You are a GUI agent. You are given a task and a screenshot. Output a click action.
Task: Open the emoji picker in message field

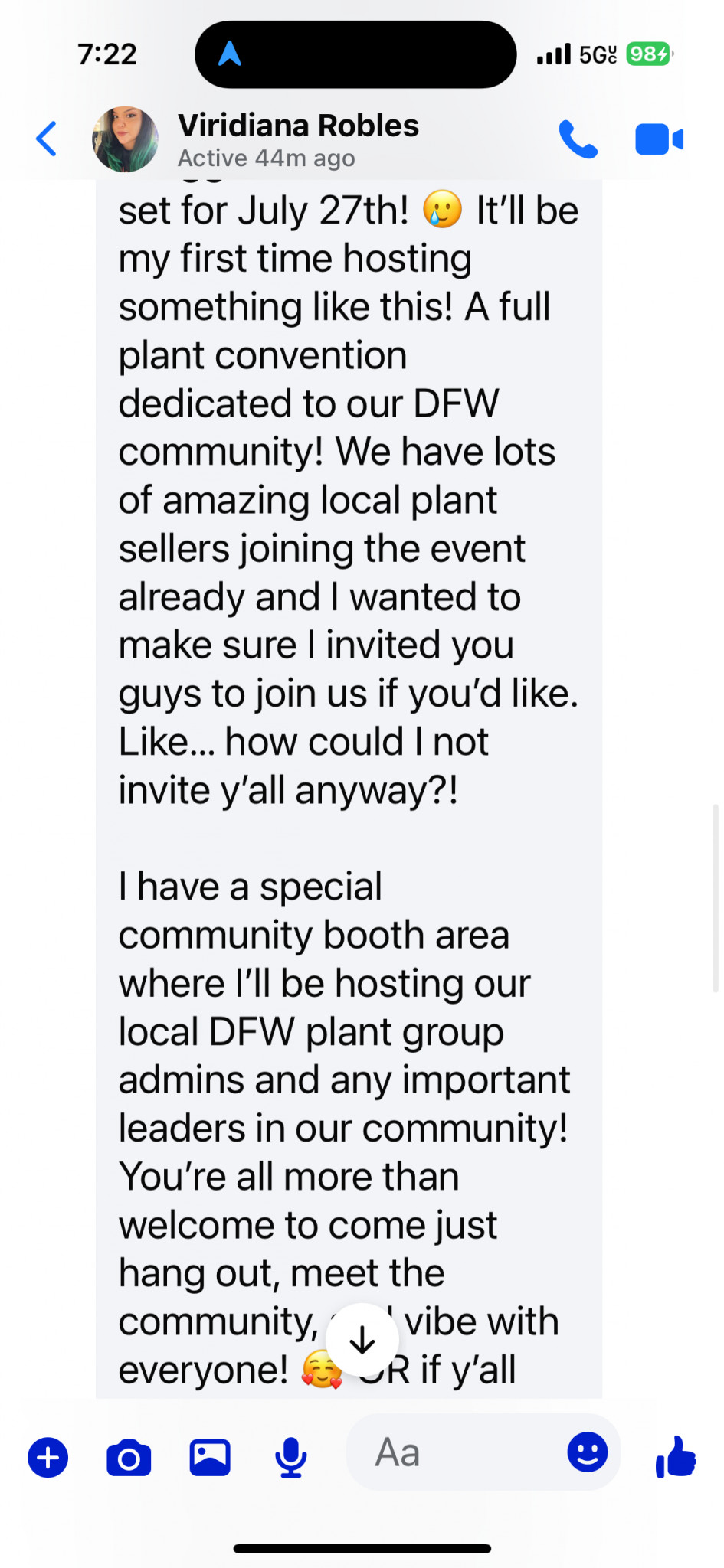coord(588,1452)
